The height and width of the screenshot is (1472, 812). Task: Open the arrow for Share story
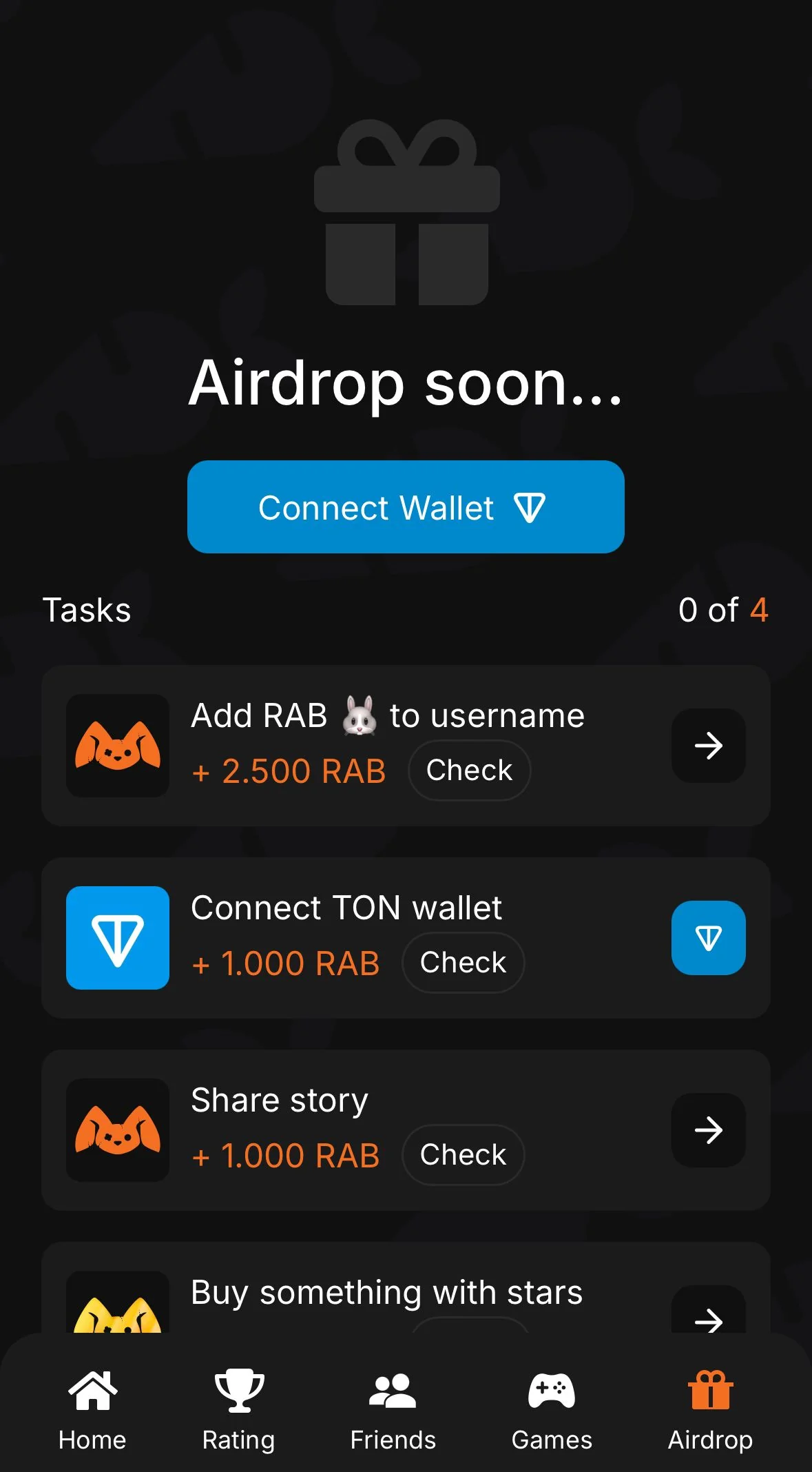[x=708, y=1129]
